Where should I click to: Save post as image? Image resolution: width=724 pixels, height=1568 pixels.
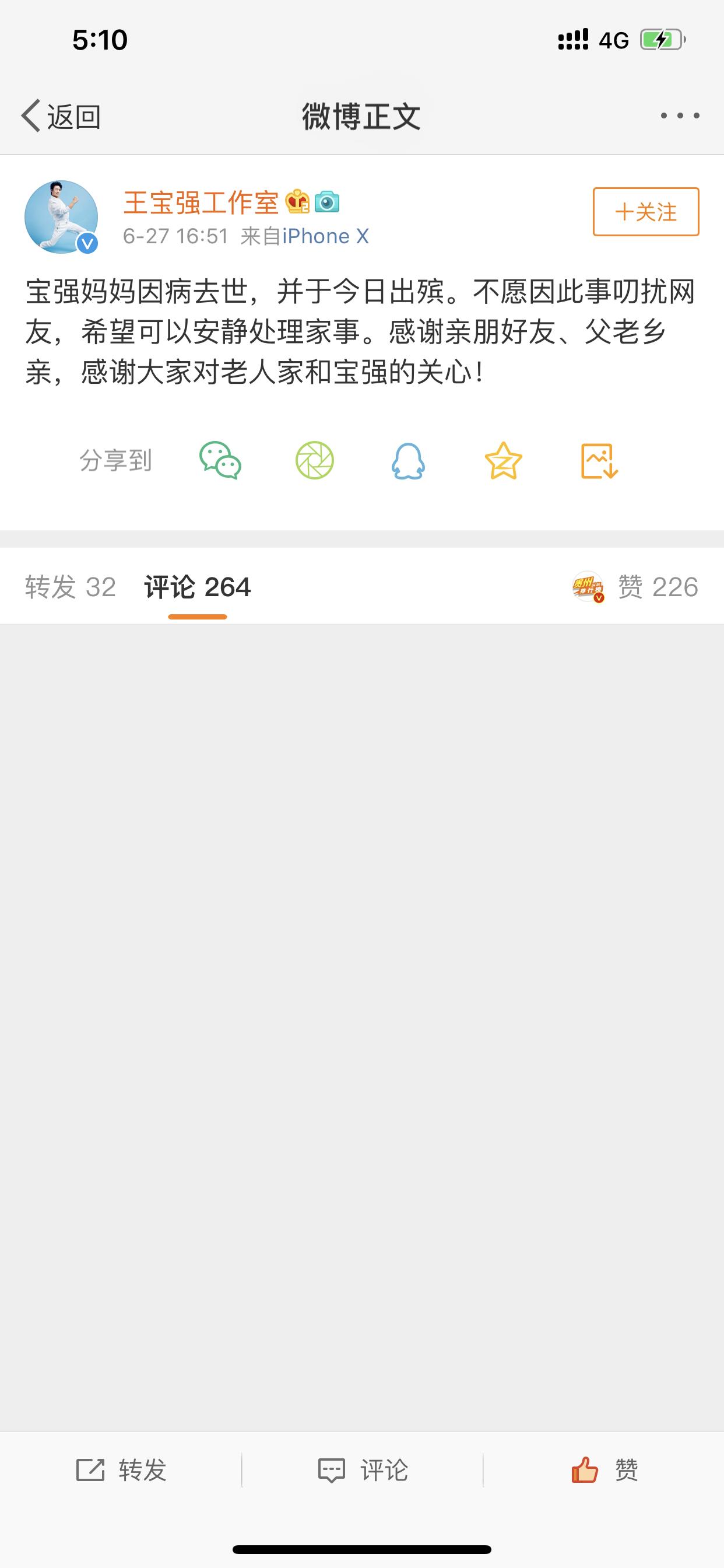click(x=599, y=460)
